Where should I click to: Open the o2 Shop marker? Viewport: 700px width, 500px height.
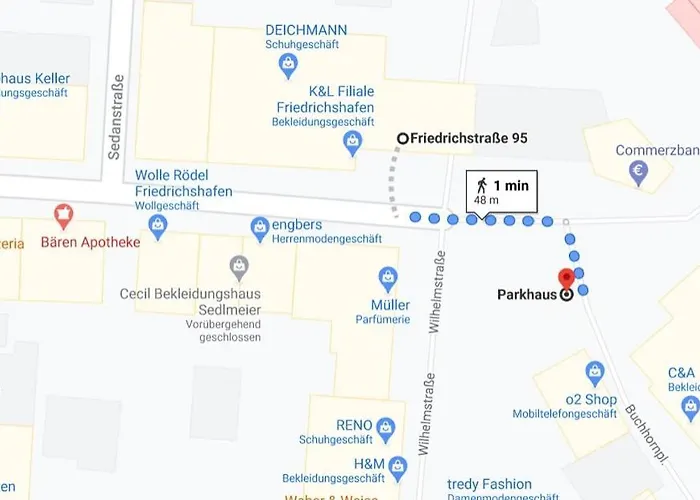(x=594, y=372)
